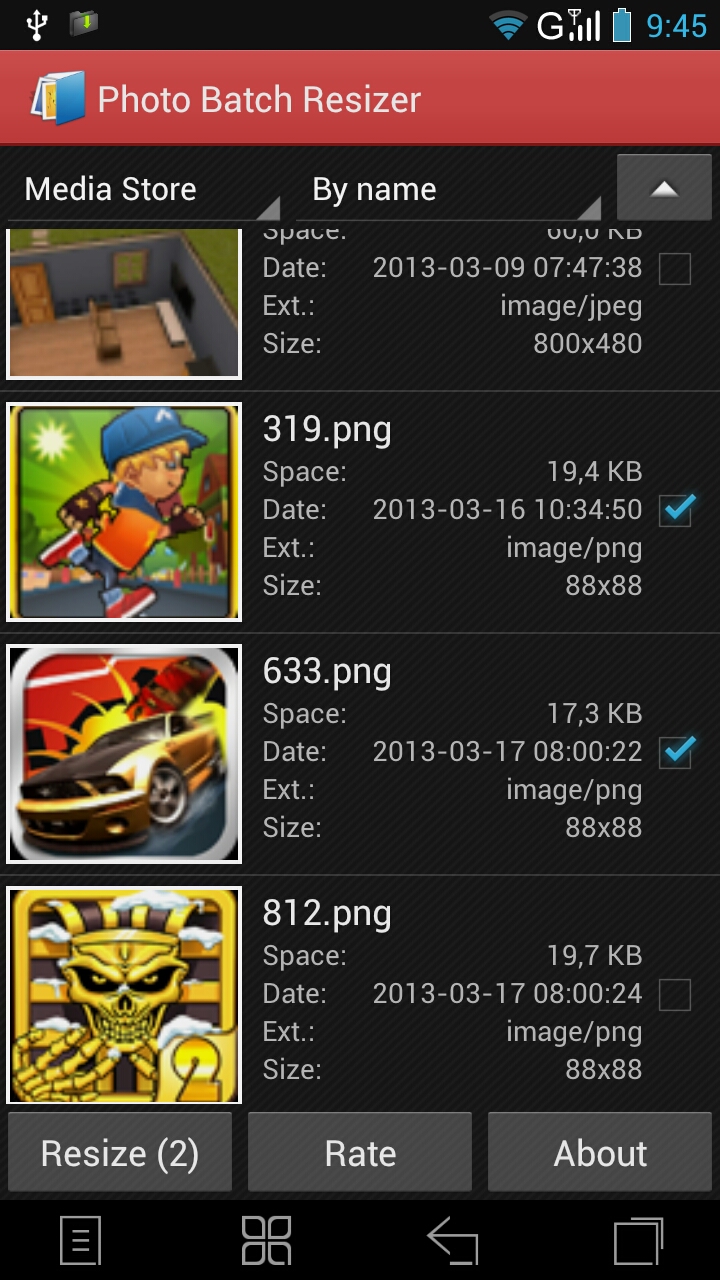Screen dimensions: 720x1280
Task: Collapse the filter bar with the up arrow
Action: click(x=663, y=188)
